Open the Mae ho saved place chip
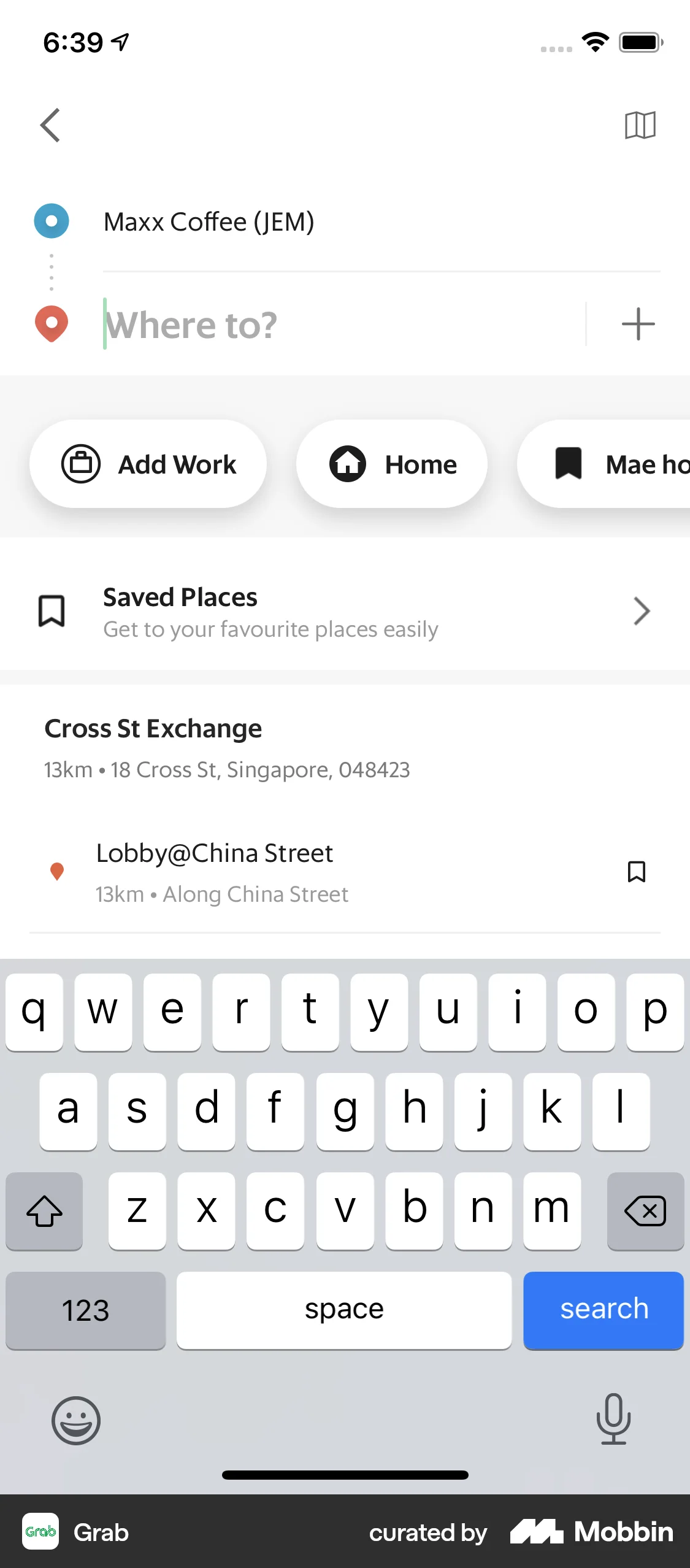This screenshot has width=690, height=1568. (619, 464)
